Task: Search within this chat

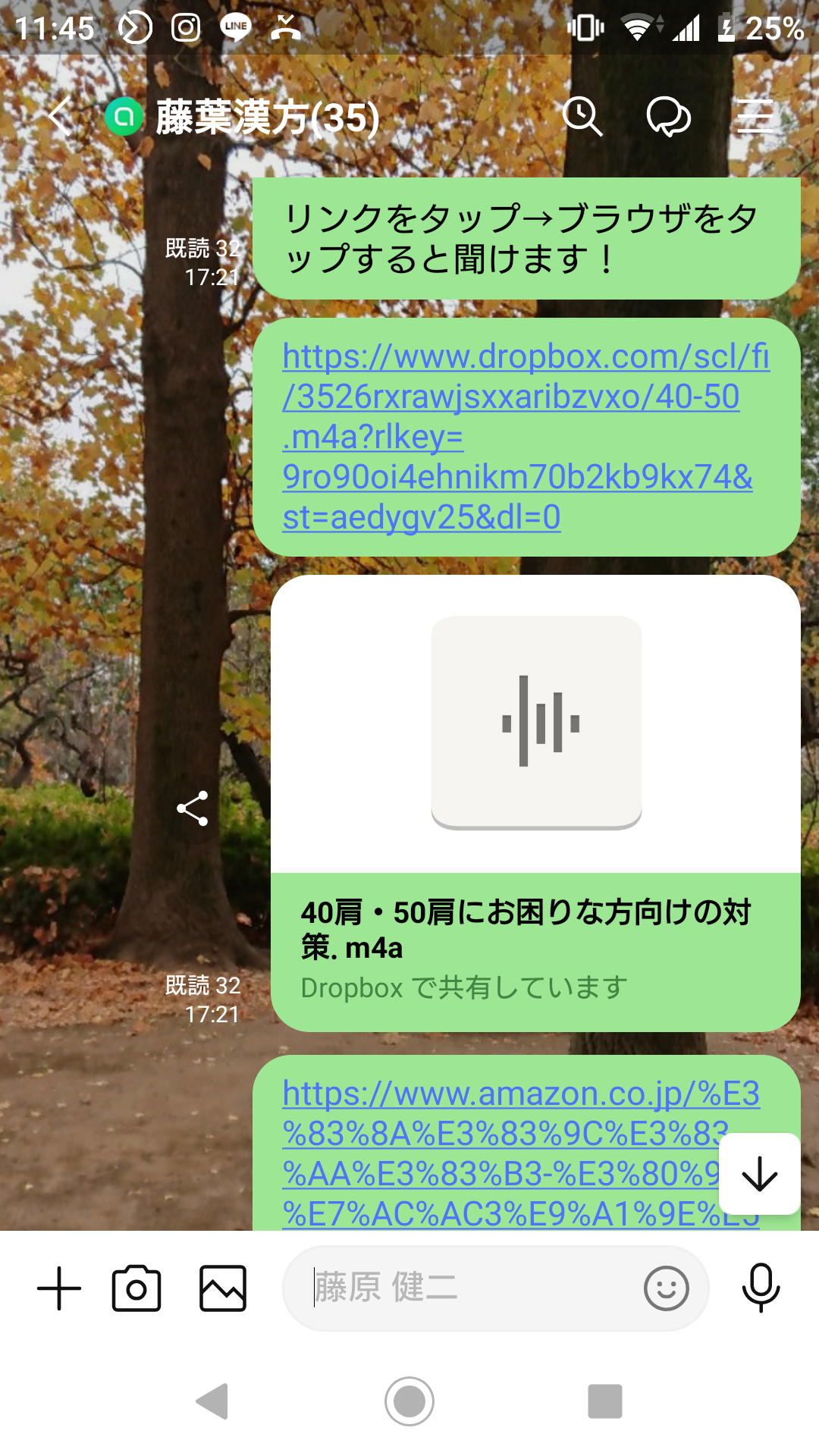Action: tap(582, 117)
